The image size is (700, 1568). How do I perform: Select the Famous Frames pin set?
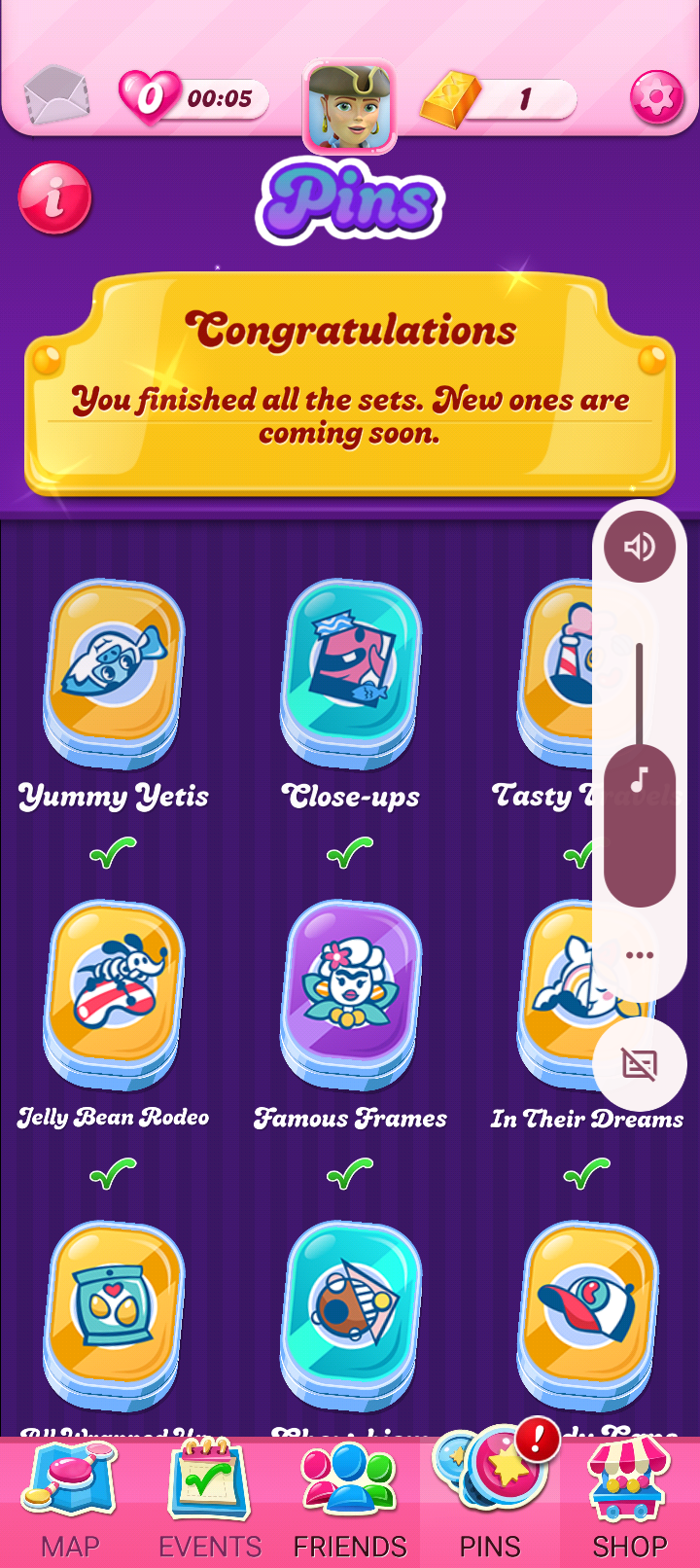[x=350, y=993]
